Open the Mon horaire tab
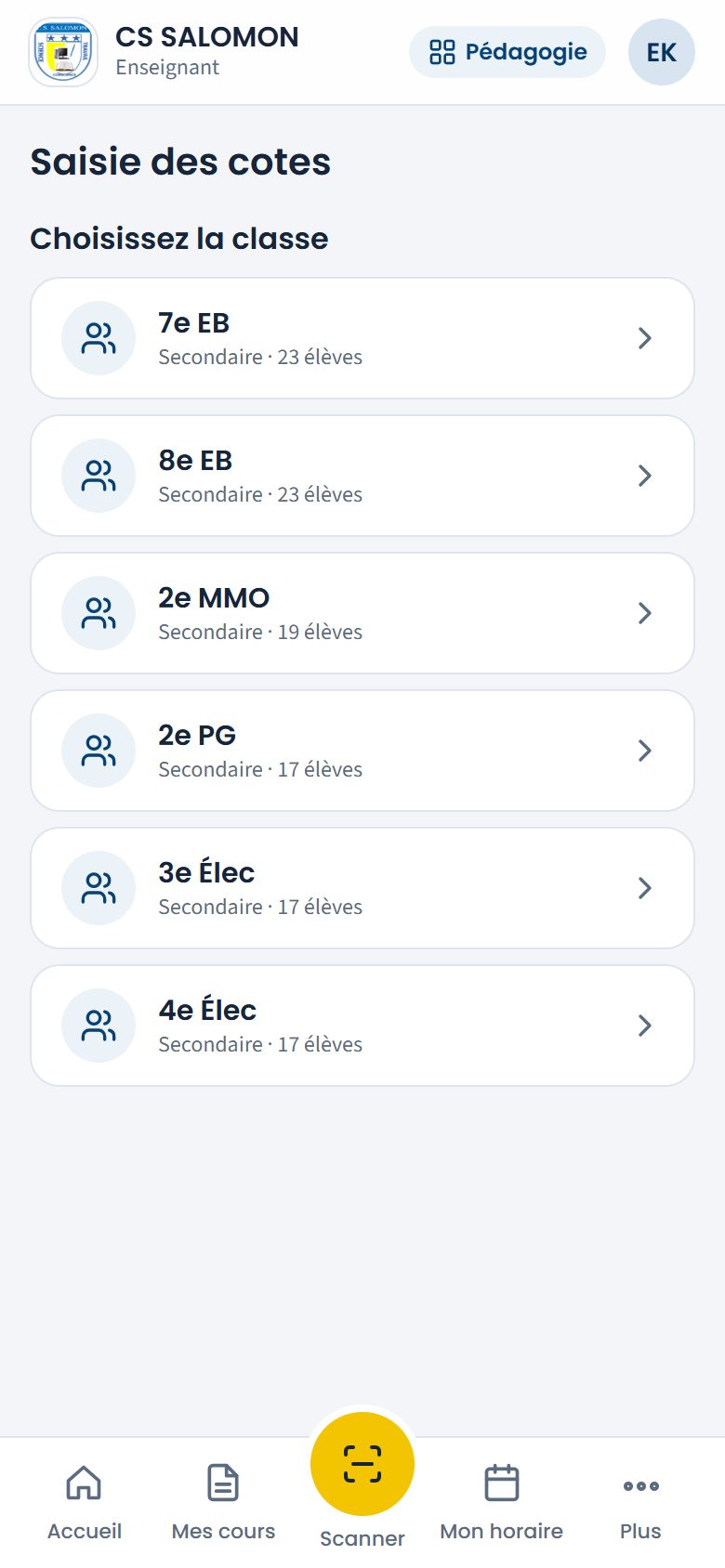This screenshot has width=725, height=1568. (x=502, y=1502)
